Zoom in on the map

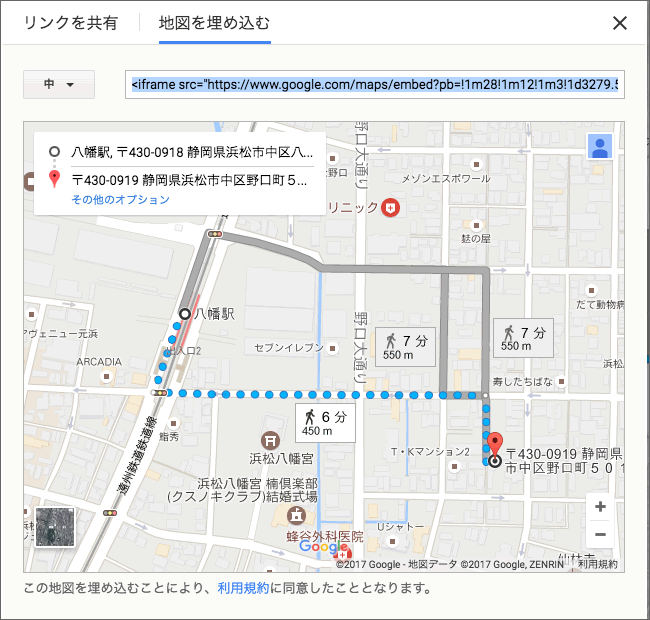pyautogui.click(x=600, y=507)
